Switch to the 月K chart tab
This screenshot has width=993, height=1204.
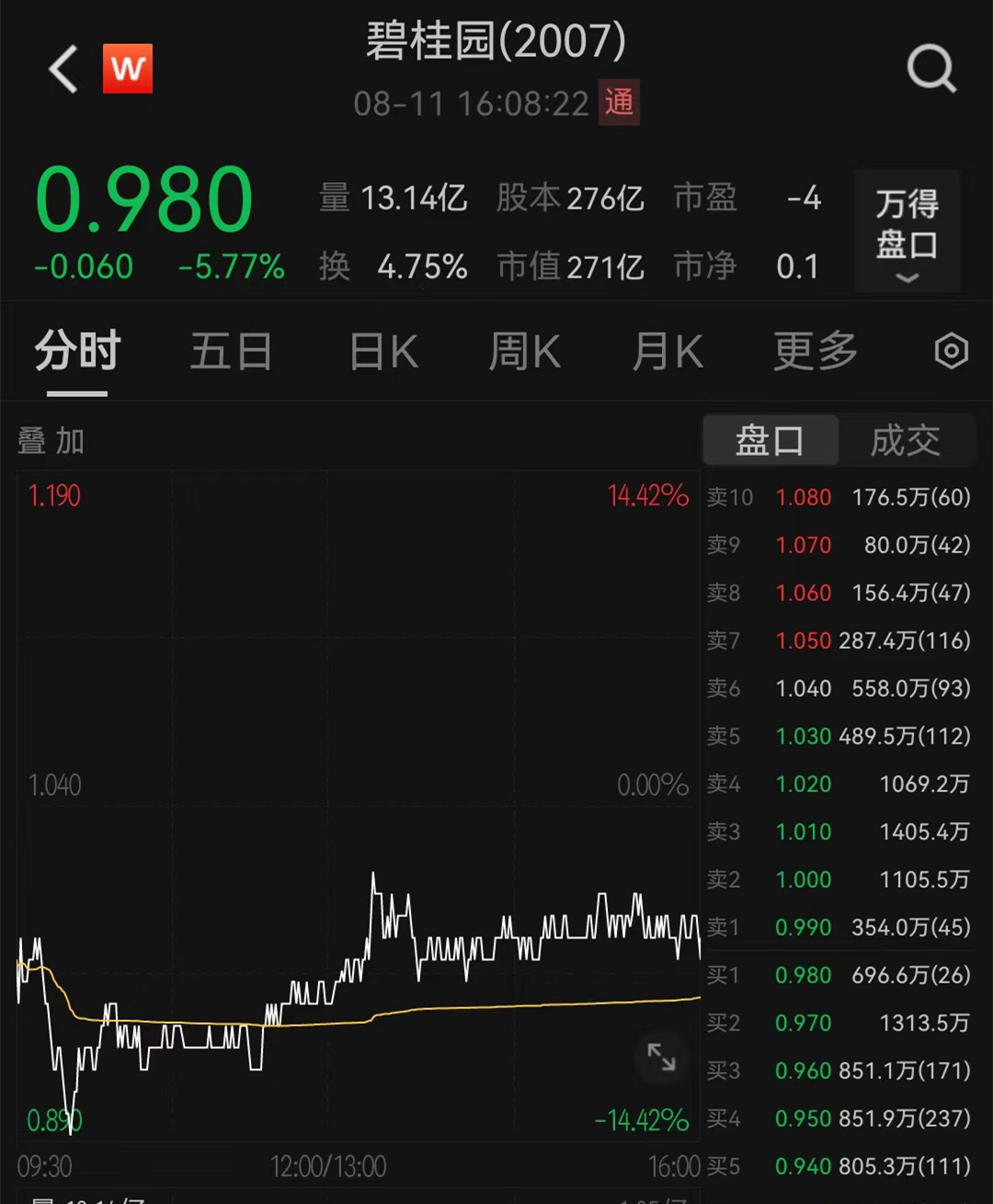668,352
